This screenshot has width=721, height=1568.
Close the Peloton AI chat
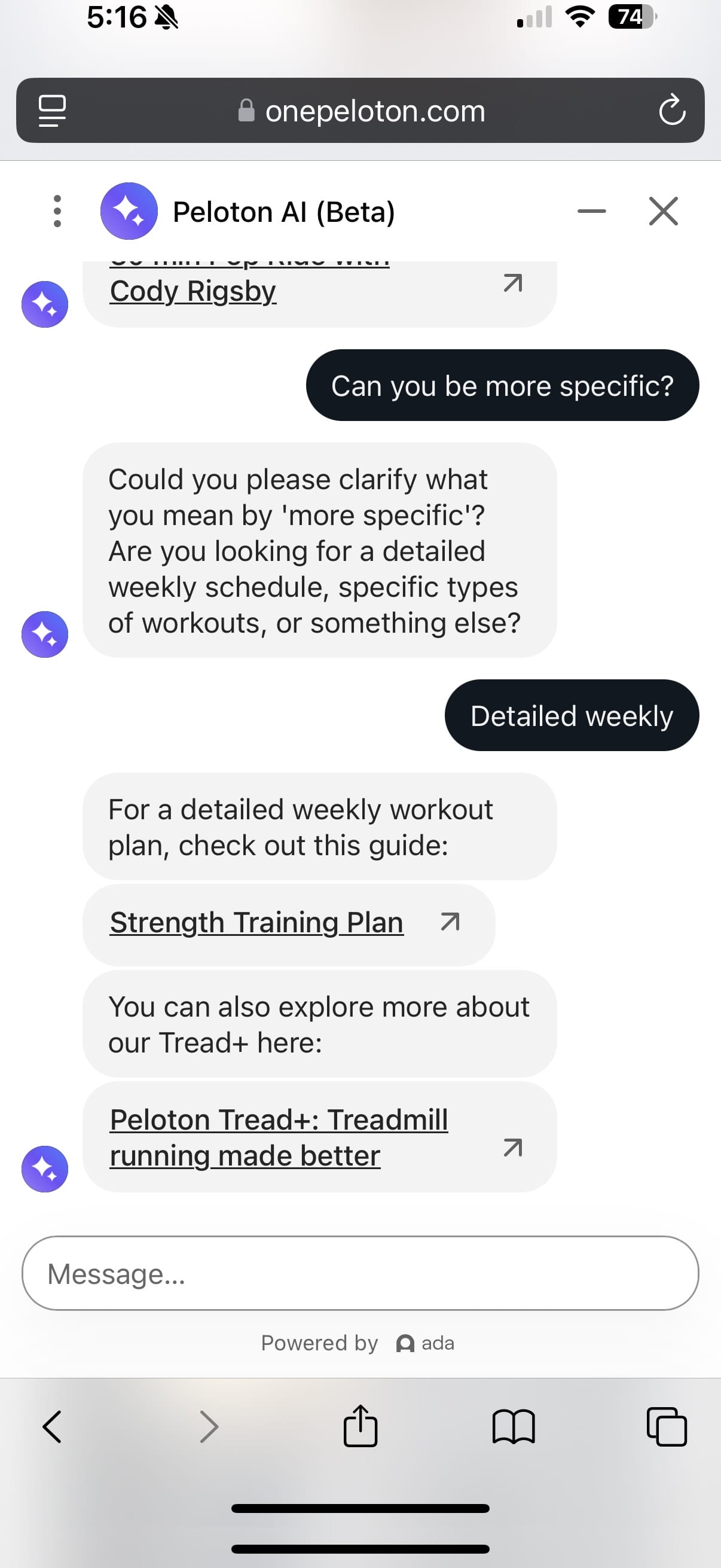(x=662, y=211)
